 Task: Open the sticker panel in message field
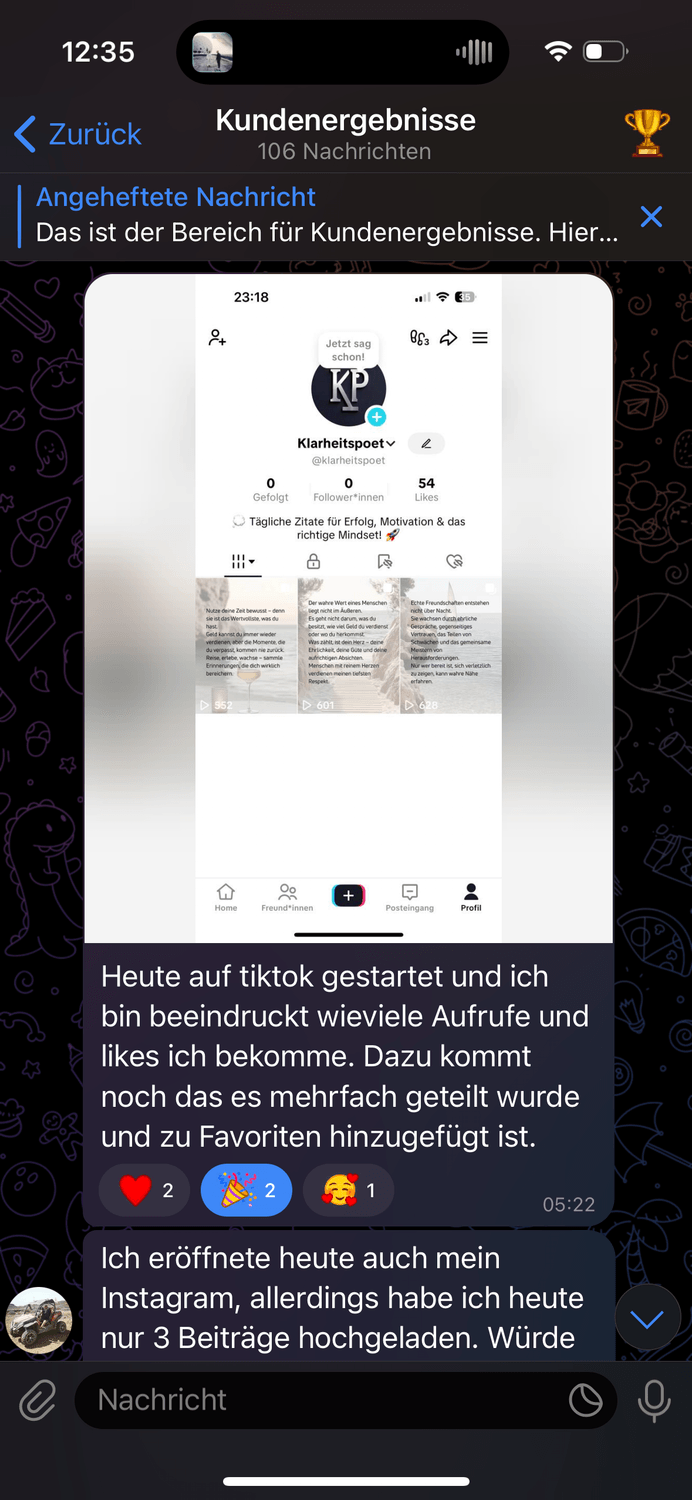(x=585, y=1400)
